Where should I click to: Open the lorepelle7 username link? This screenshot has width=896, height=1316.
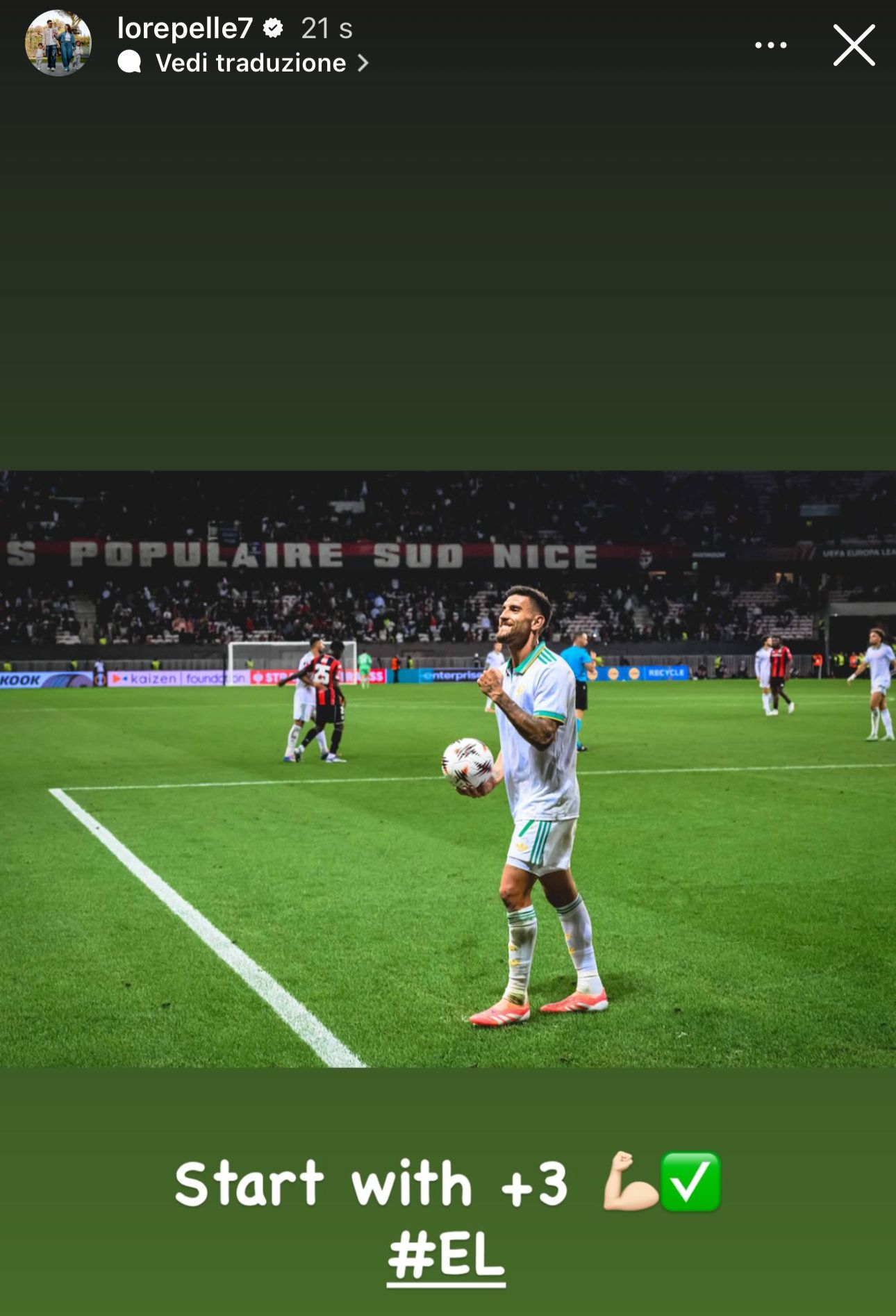[x=185, y=28]
